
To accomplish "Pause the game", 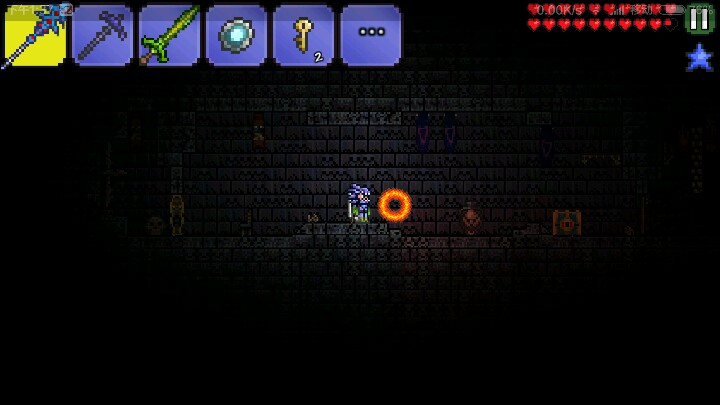I will click(x=700, y=20).
